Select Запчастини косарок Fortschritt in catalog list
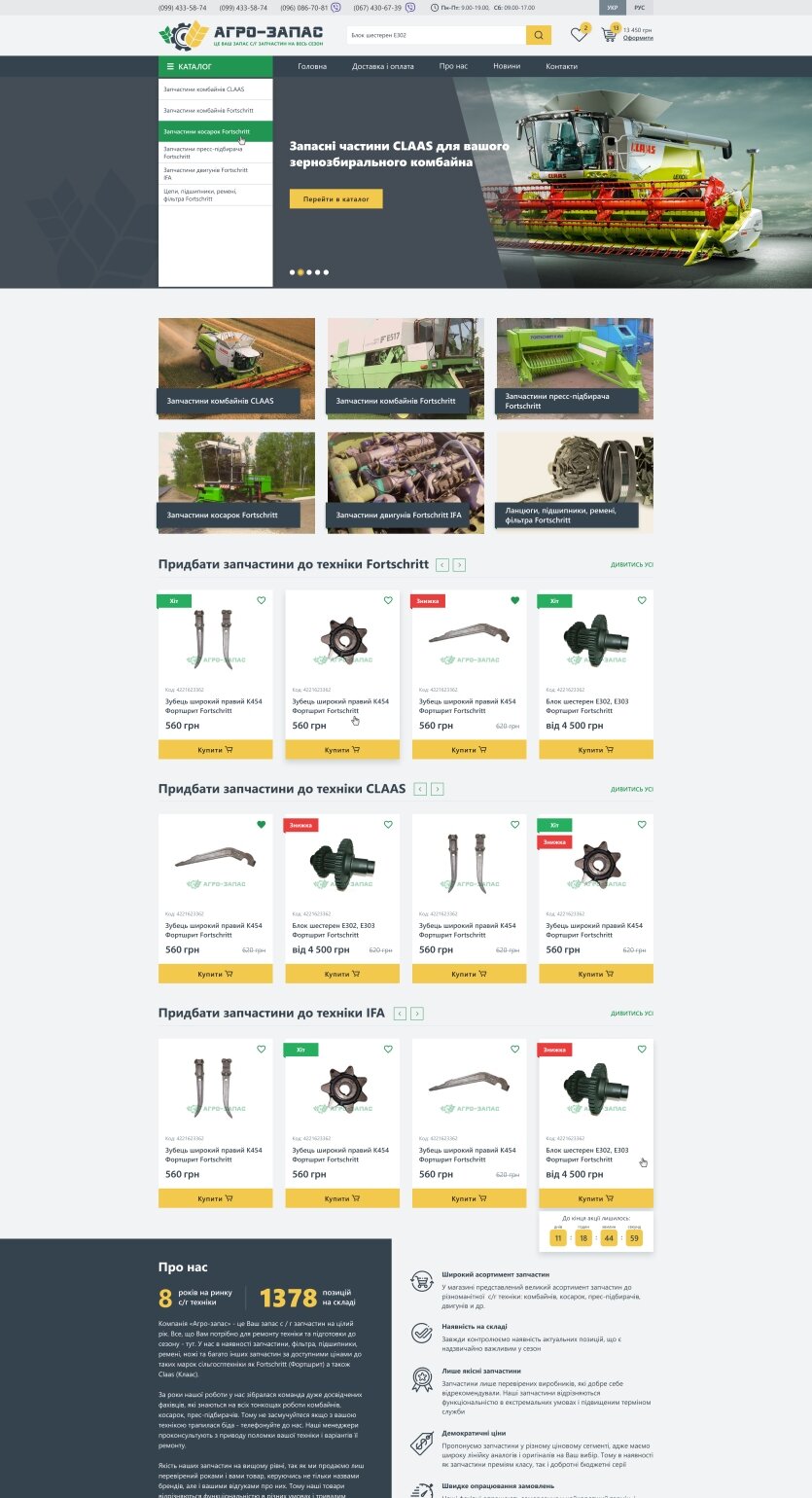The image size is (812, 1498). pyautogui.click(x=216, y=131)
